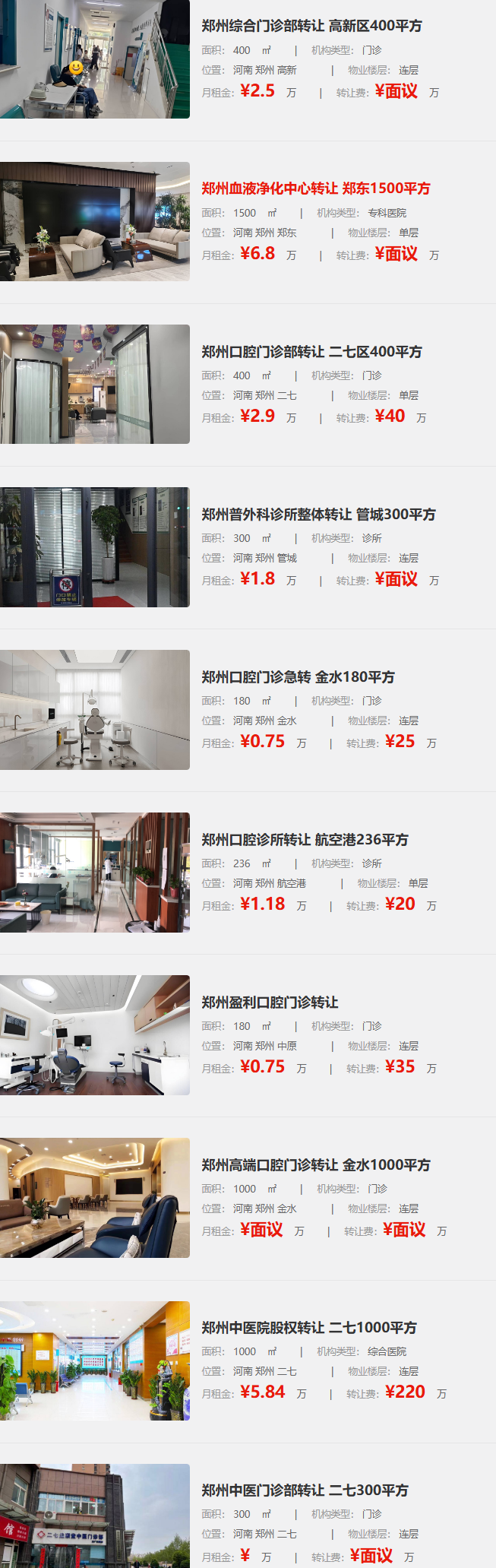View the 郑州中医门诊部转让 二七300平方 listing
The image size is (496, 1568).
point(305,1490)
